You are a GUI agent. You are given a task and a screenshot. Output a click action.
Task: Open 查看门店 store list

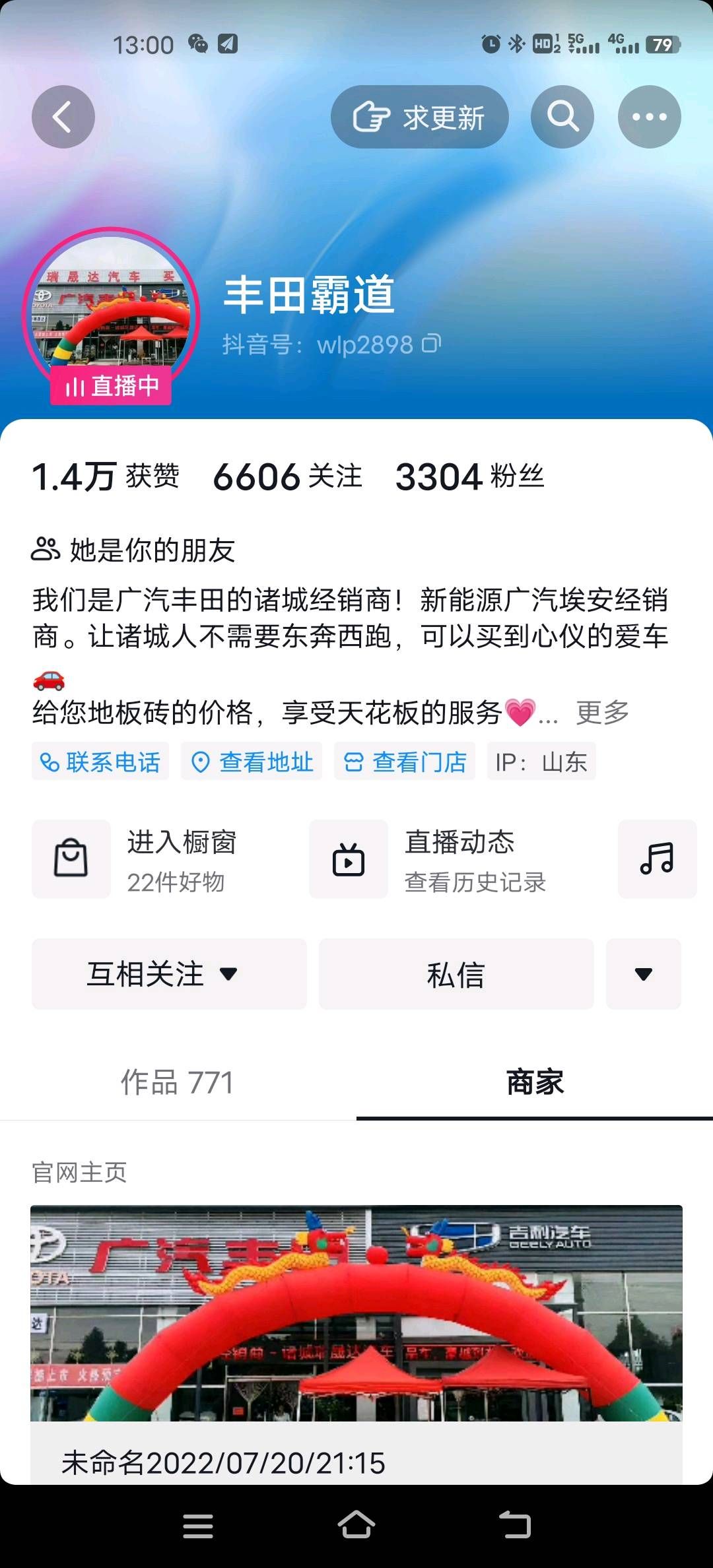[x=405, y=762]
